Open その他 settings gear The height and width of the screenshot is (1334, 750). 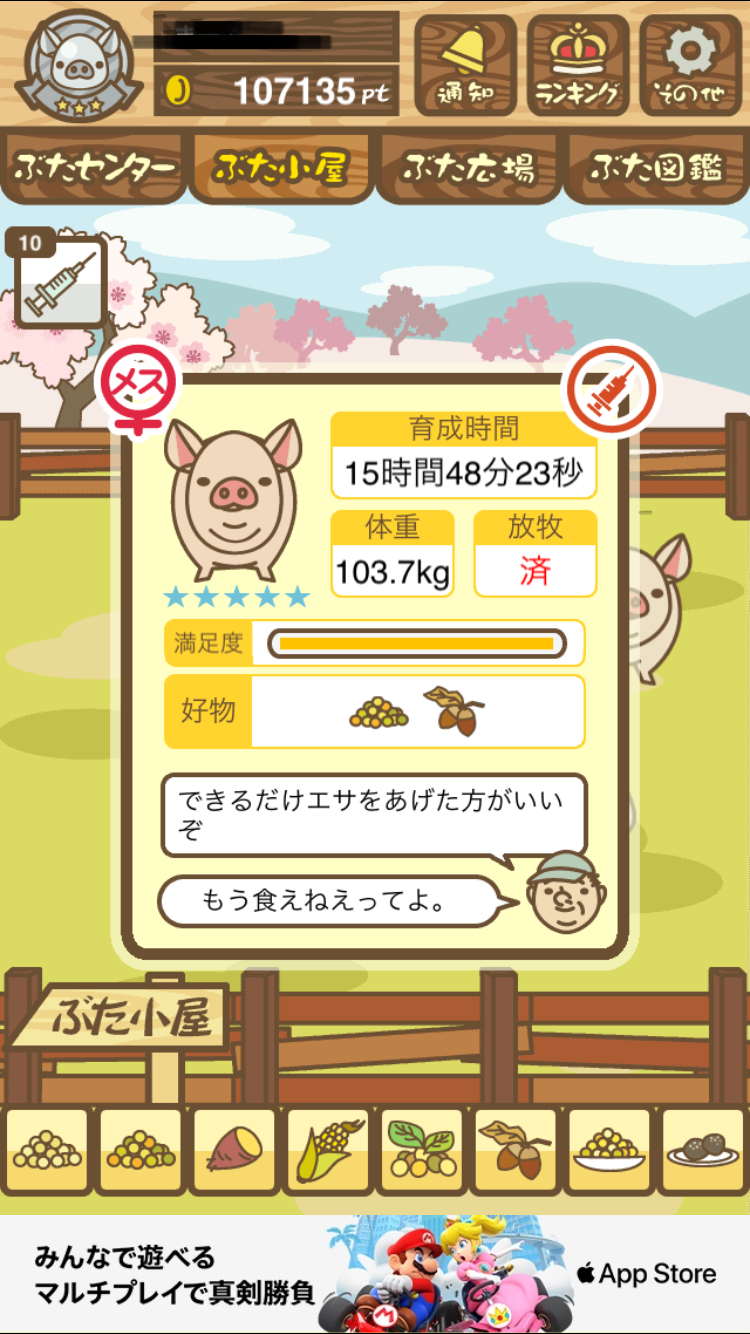pos(690,65)
